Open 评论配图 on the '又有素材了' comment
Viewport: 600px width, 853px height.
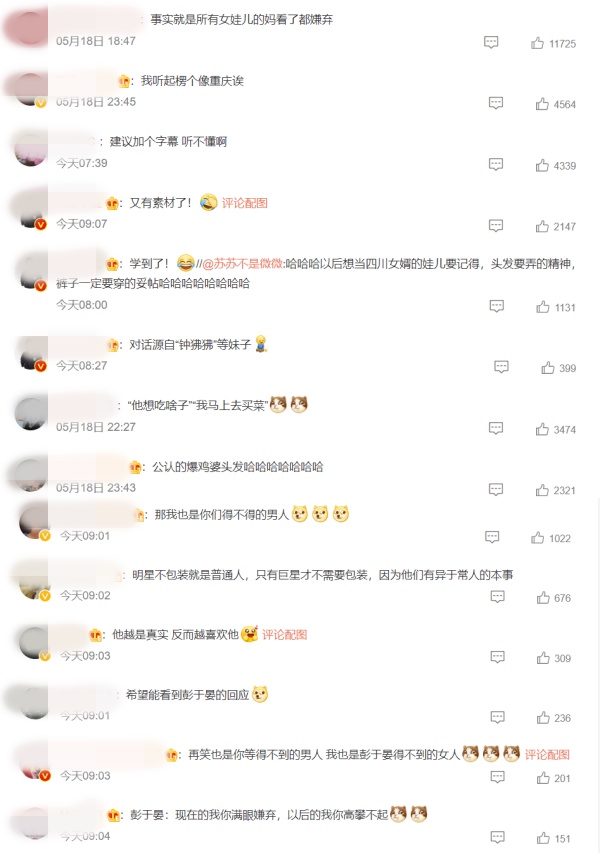tap(244, 203)
